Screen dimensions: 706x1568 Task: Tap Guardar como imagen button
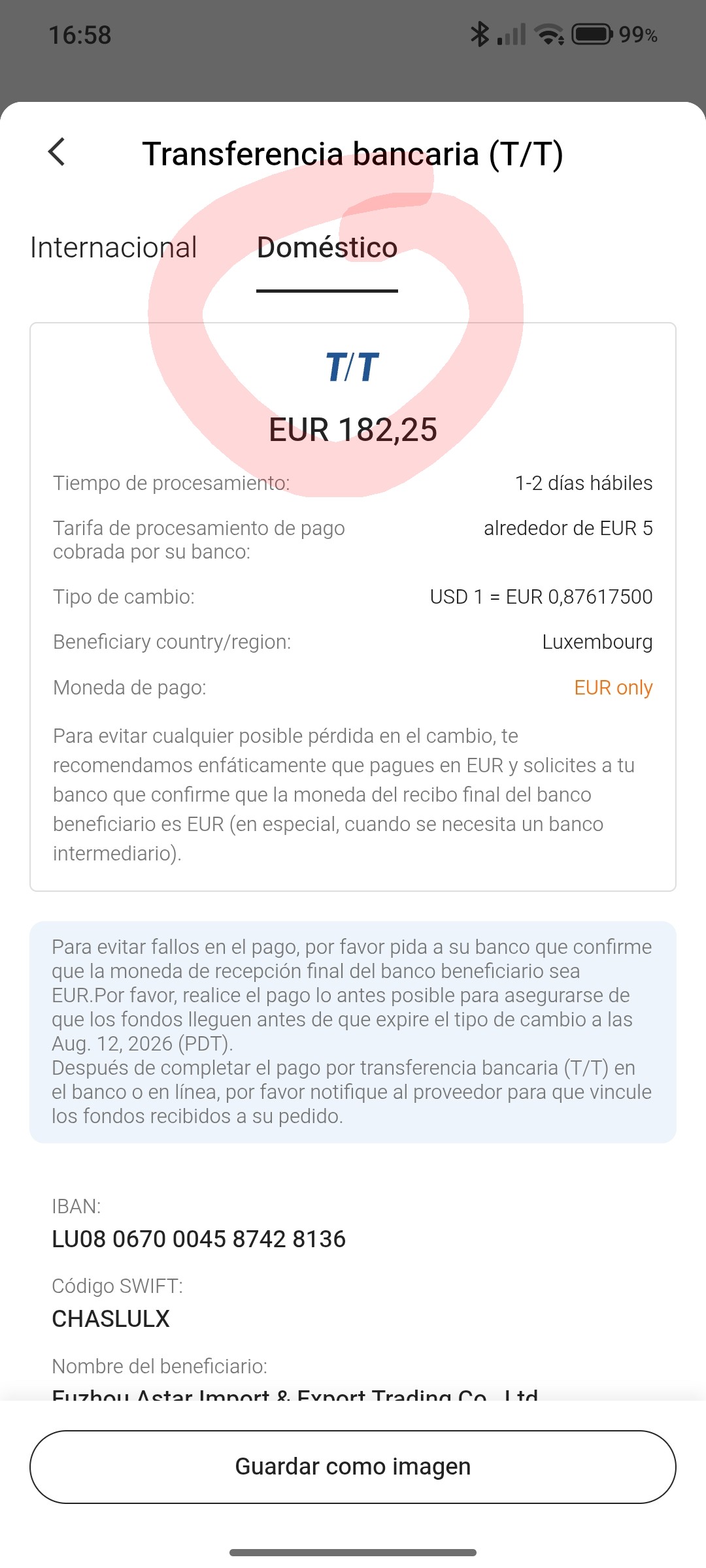pos(353,1467)
